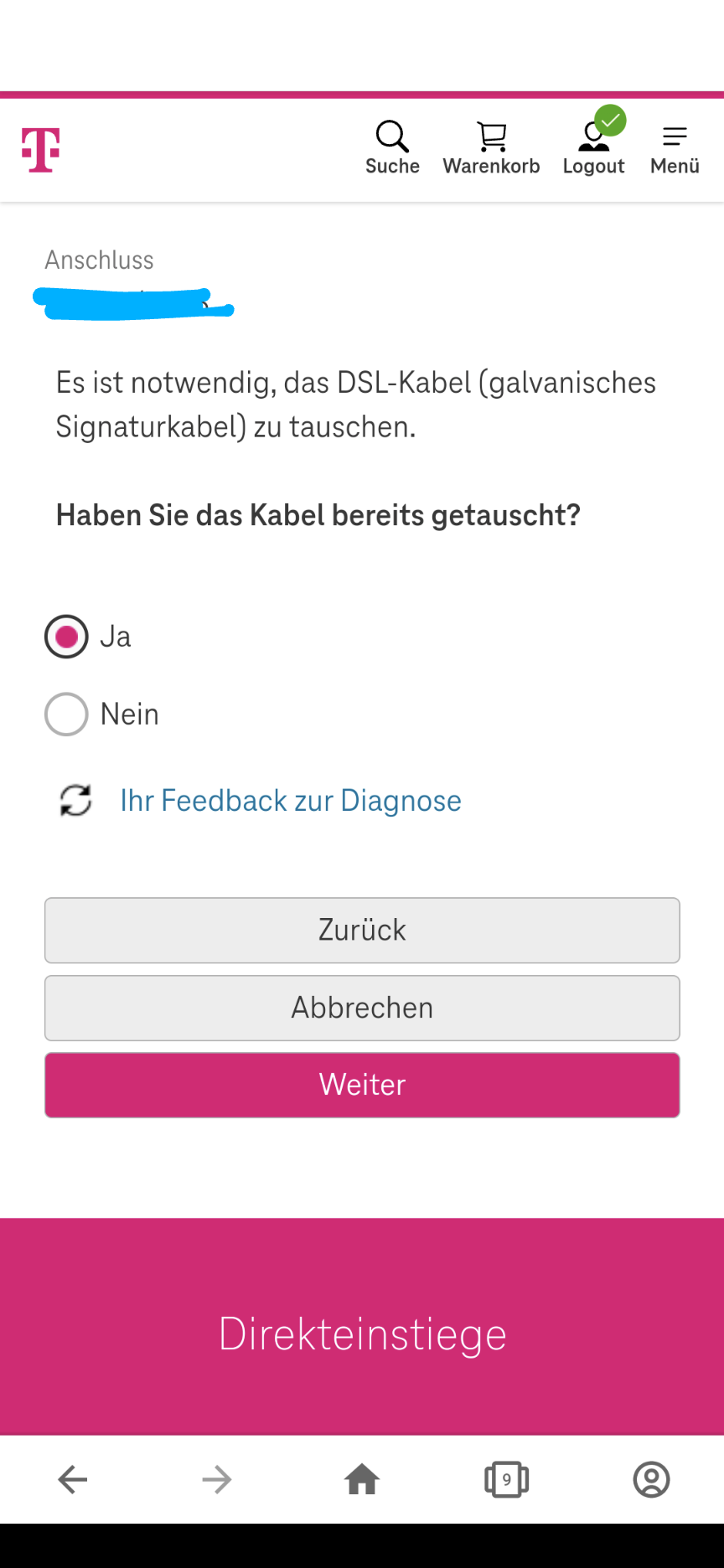Continue with the Weiter button
The width and height of the screenshot is (724, 1568).
[362, 1085]
